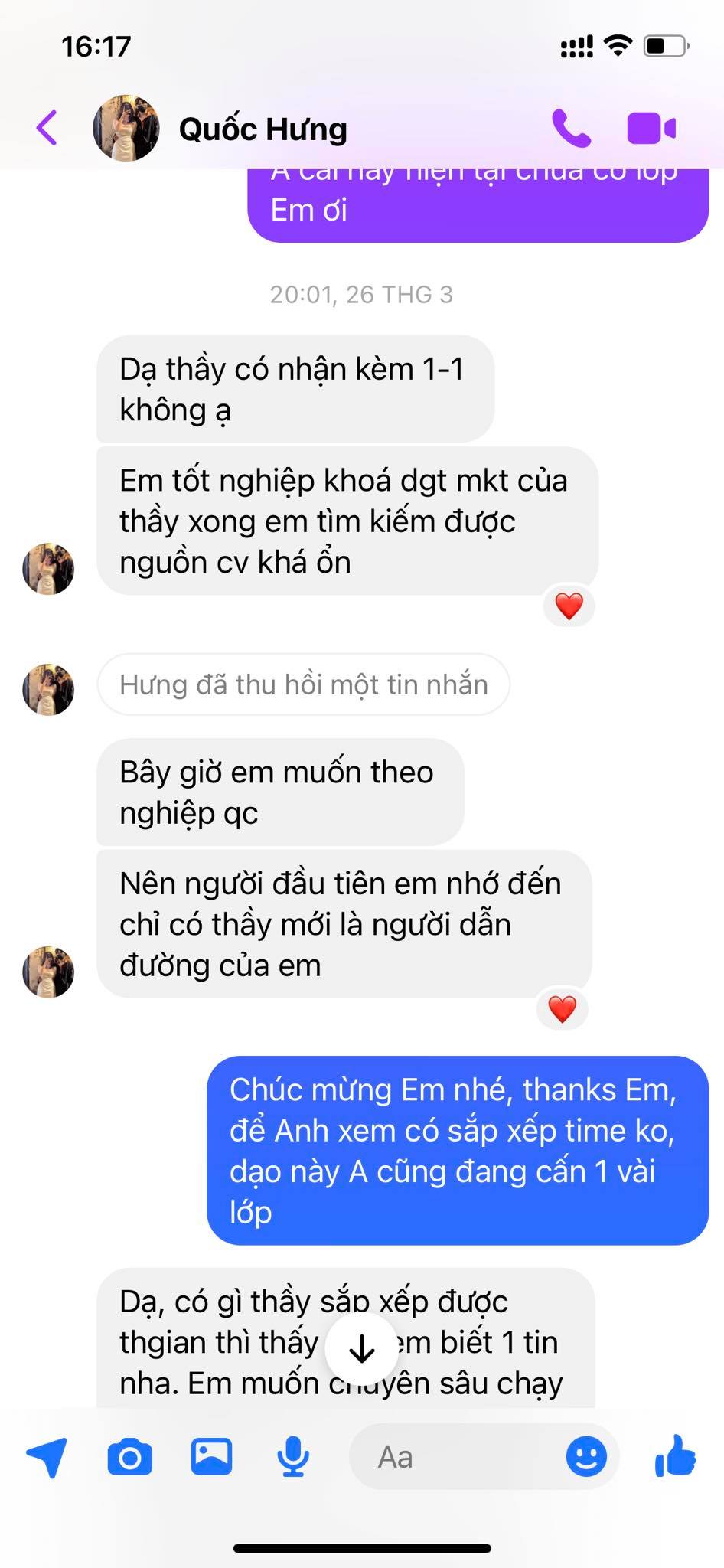View heart reaction on 'nguồn cv khá ổn' message
Viewport: 724px width, 1568px height.
[x=569, y=606]
